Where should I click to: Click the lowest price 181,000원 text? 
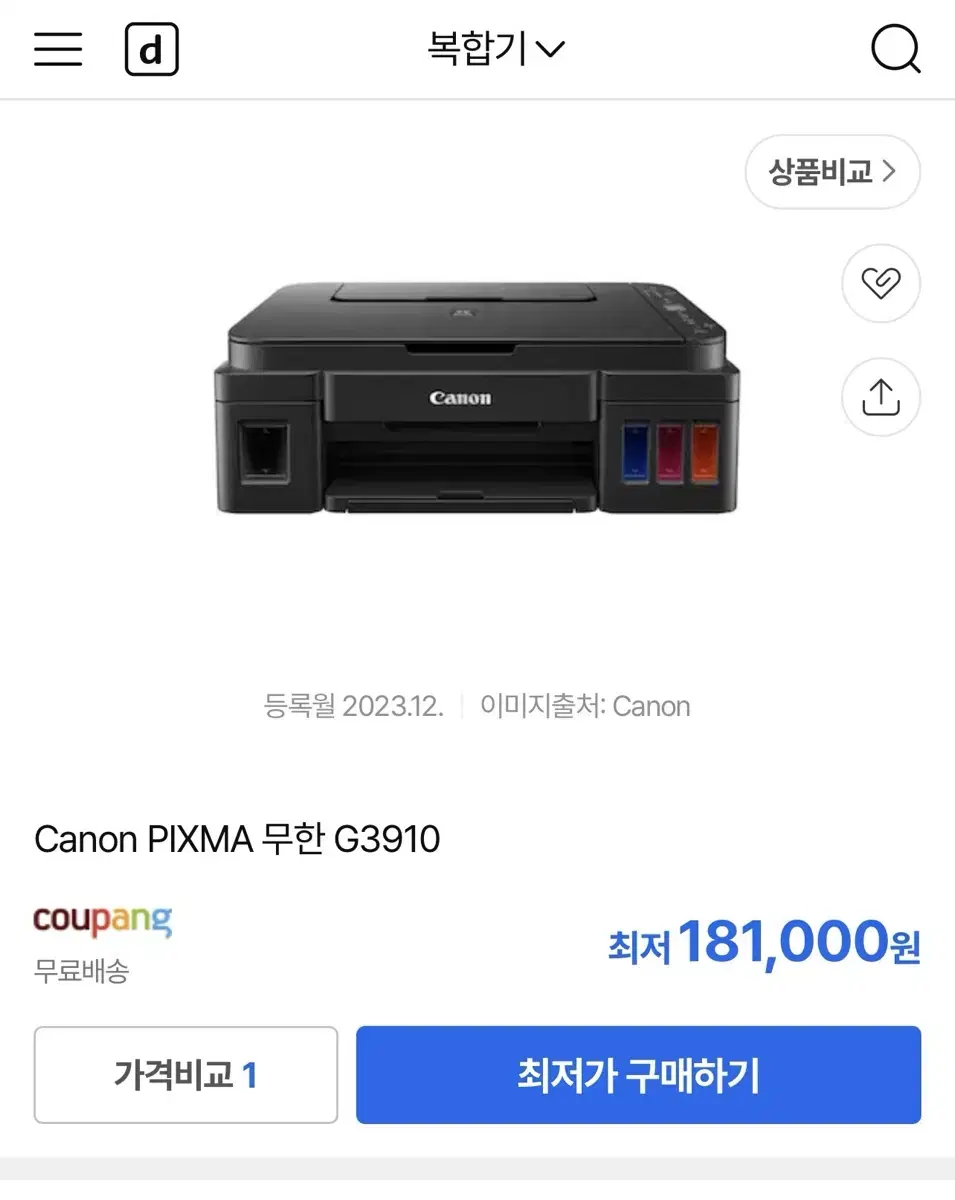pos(766,941)
